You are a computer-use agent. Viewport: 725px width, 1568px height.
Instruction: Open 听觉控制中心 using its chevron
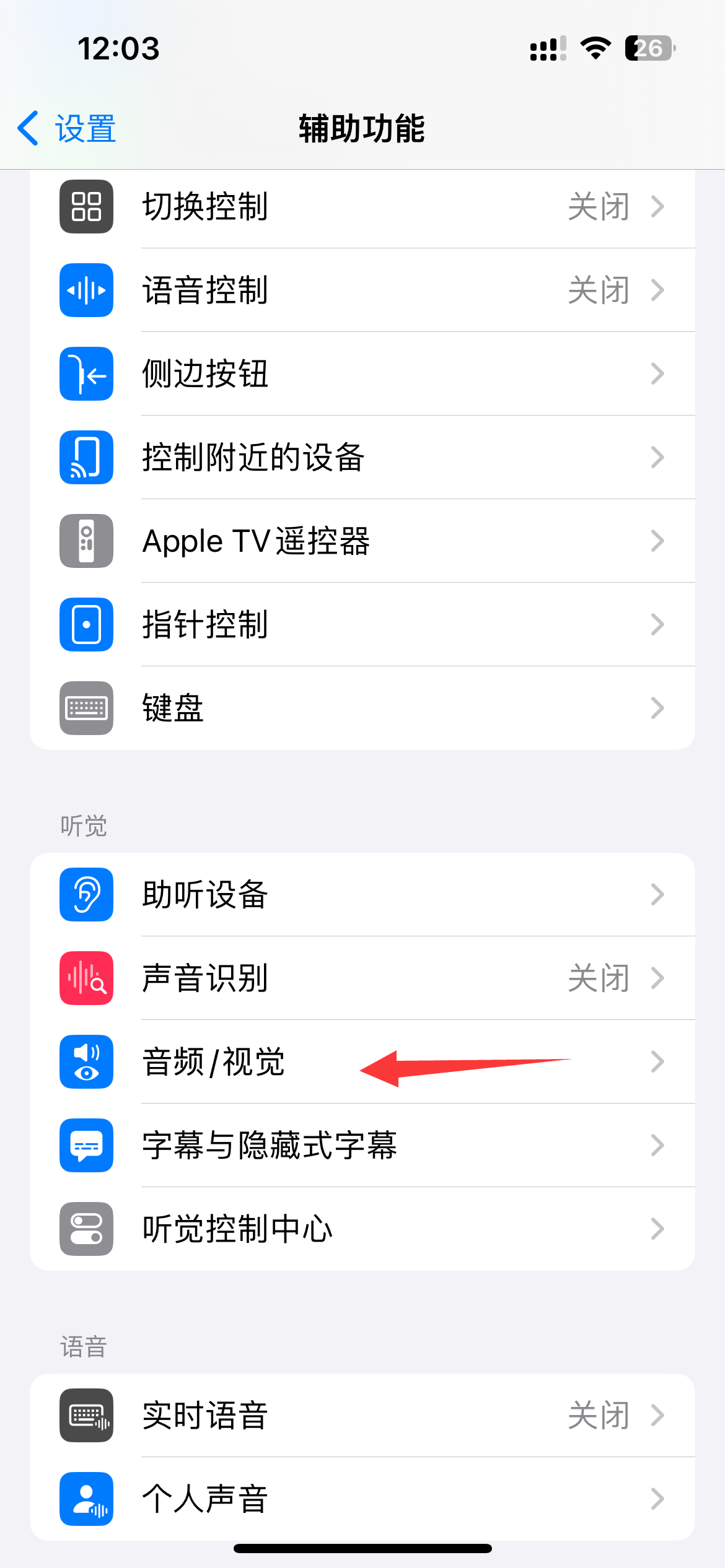[657, 1230]
